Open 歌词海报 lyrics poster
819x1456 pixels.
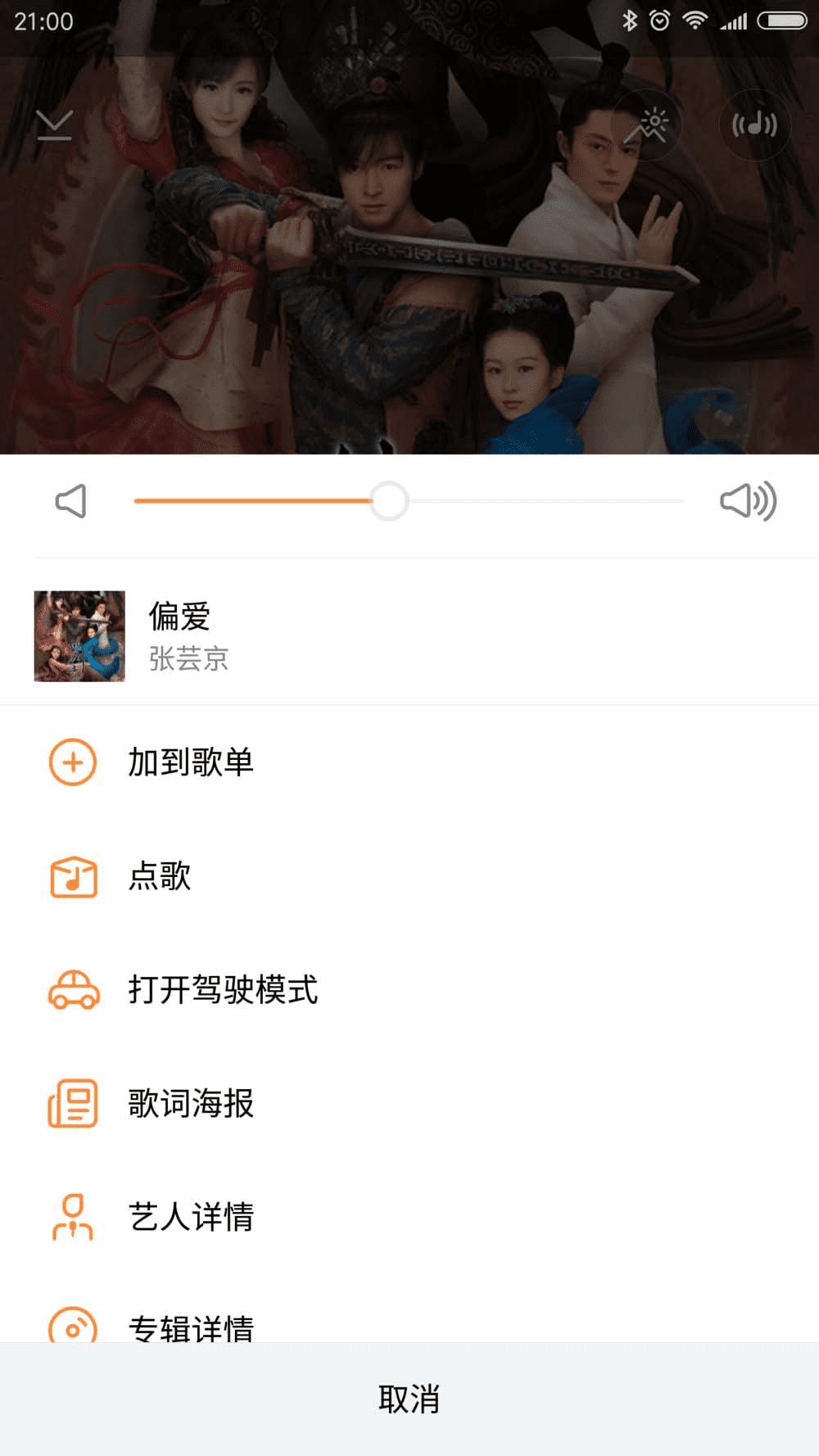190,1103
